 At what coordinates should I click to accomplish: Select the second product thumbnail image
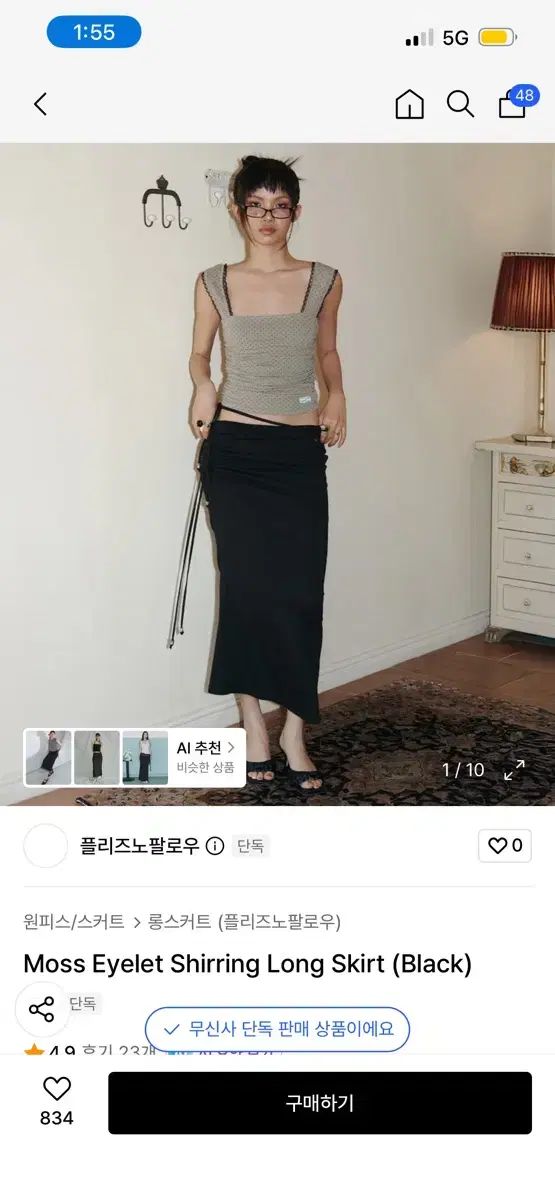click(x=97, y=757)
